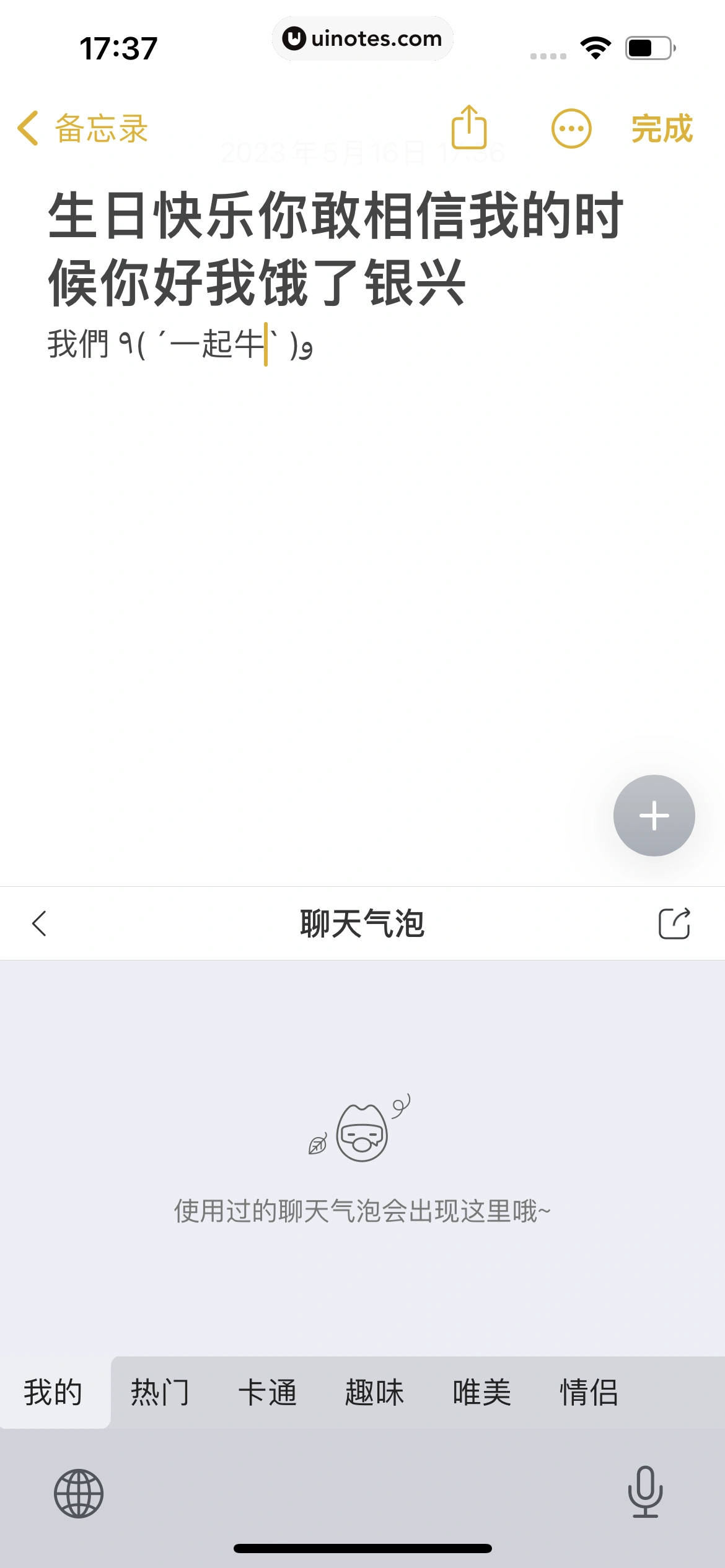The height and width of the screenshot is (1568, 725).
Task: Switch to the 热门 tab
Action: [160, 1392]
